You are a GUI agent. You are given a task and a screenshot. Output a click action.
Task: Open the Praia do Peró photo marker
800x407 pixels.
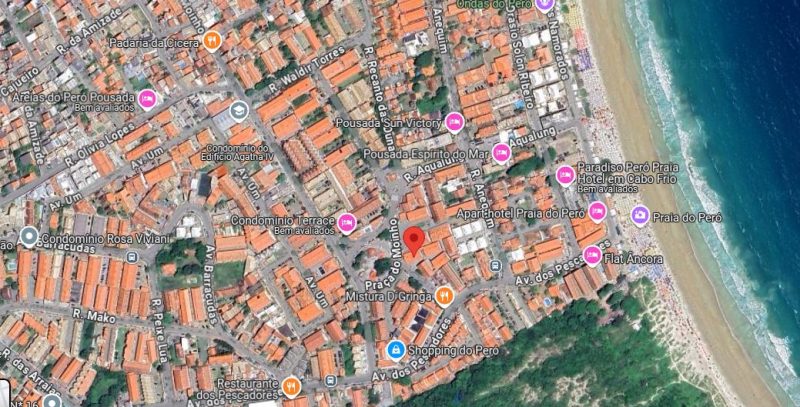pyautogui.click(x=639, y=214)
